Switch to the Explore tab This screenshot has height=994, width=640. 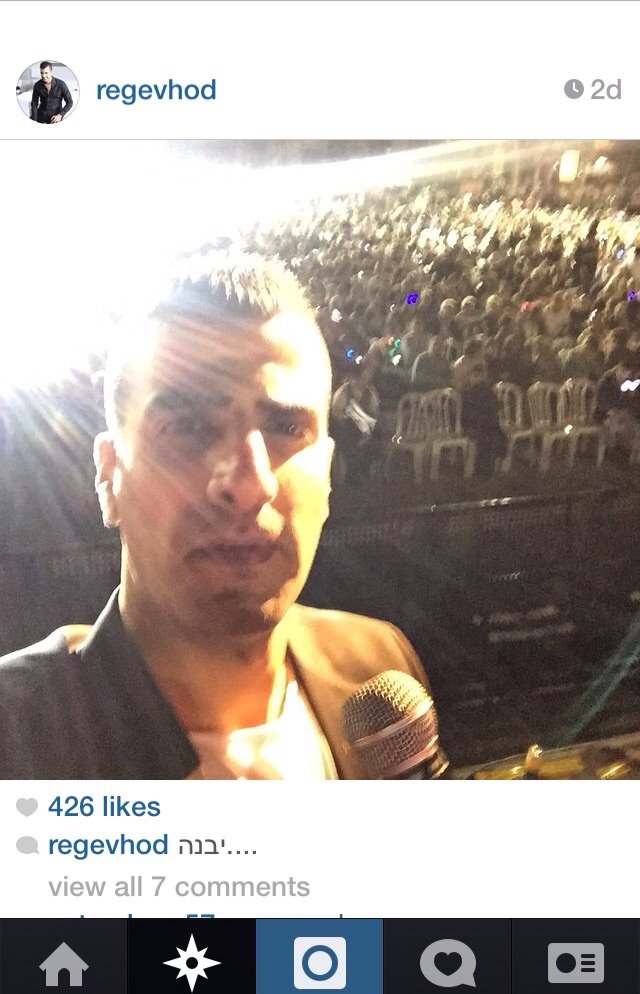pyautogui.click(x=191, y=963)
